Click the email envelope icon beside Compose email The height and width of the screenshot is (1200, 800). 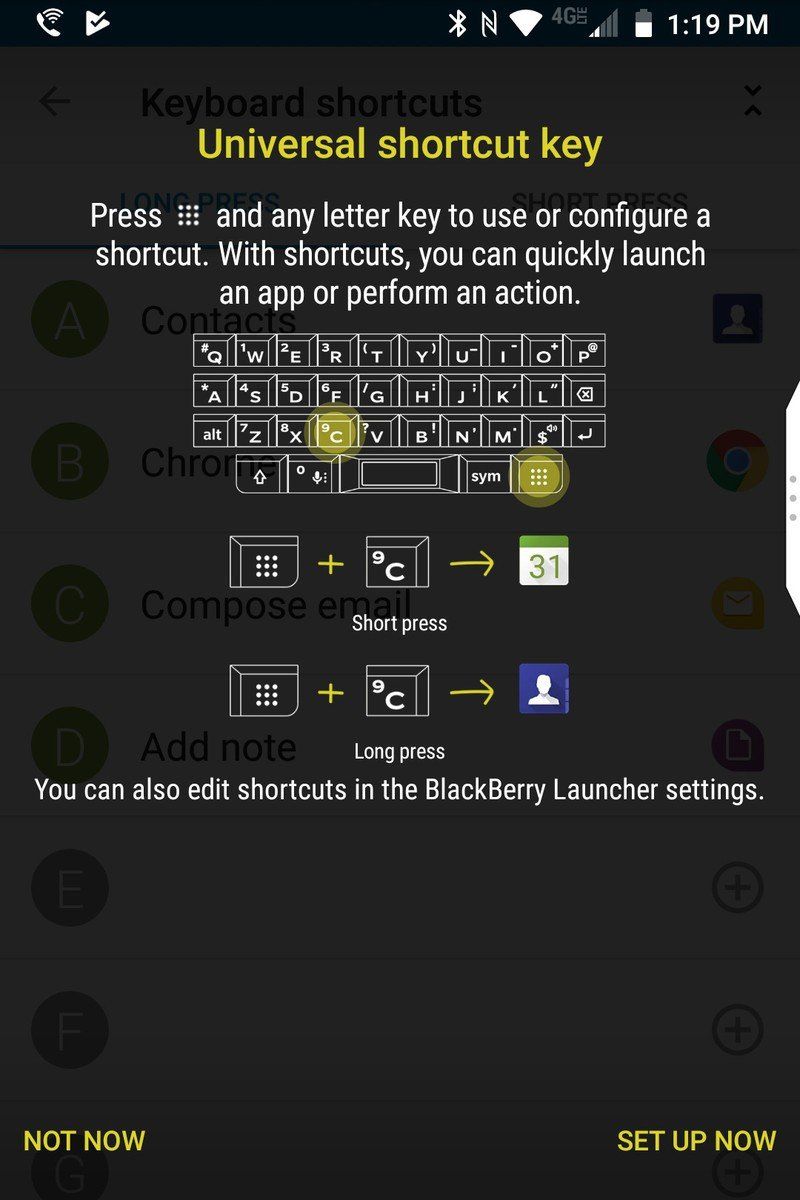[x=737, y=603]
